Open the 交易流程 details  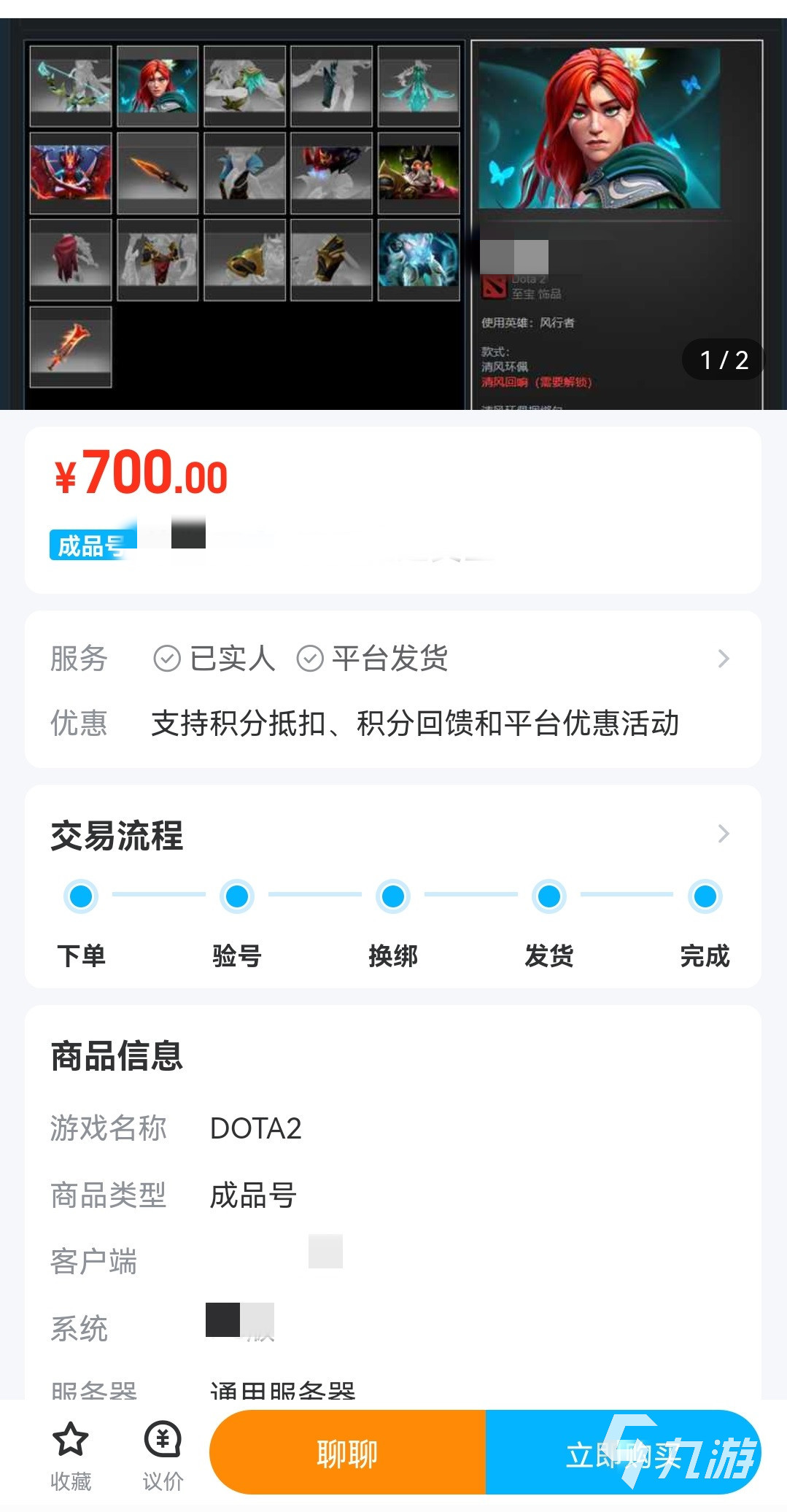[723, 834]
